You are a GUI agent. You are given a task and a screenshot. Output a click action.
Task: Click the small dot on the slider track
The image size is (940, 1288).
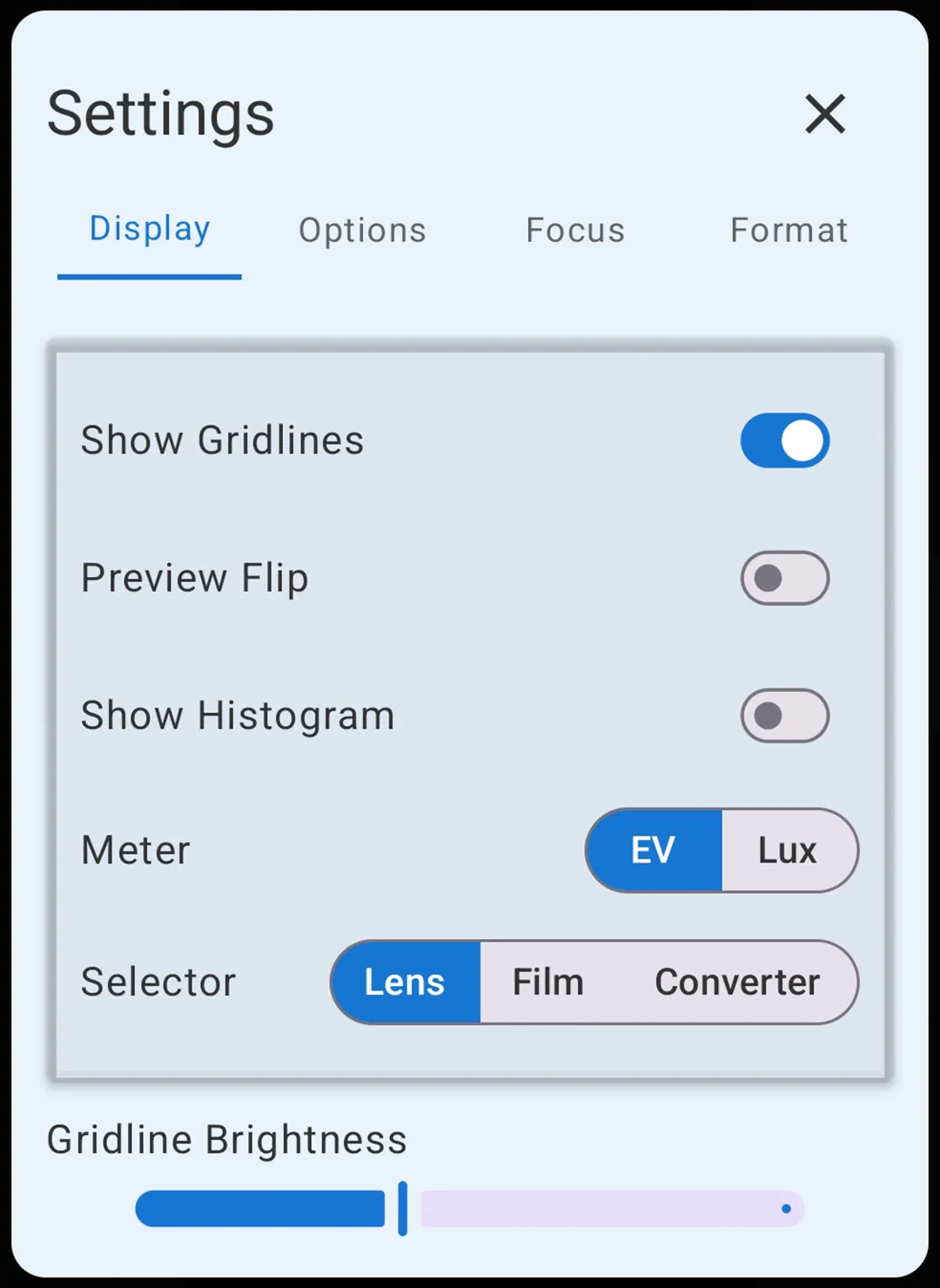[x=788, y=1209]
